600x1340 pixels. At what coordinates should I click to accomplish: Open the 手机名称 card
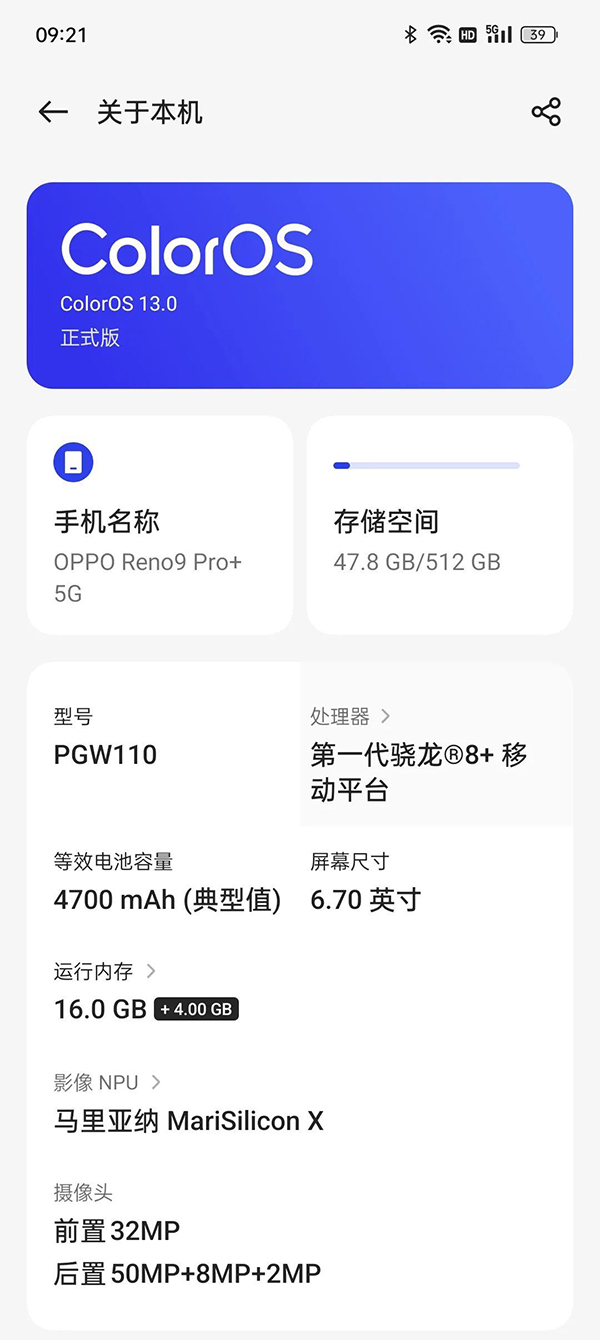tap(160, 525)
